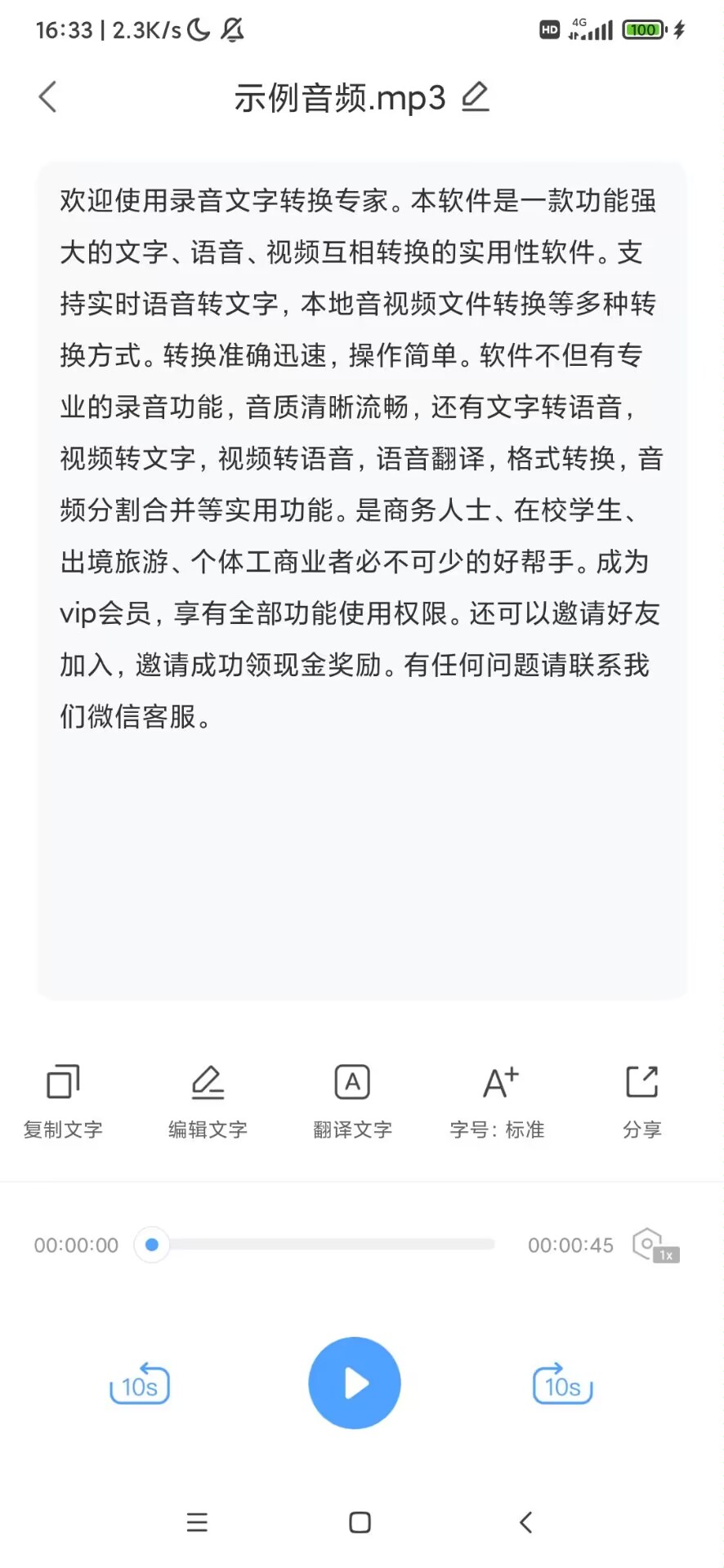Rename the file with the pencil icon

click(x=476, y=97)
